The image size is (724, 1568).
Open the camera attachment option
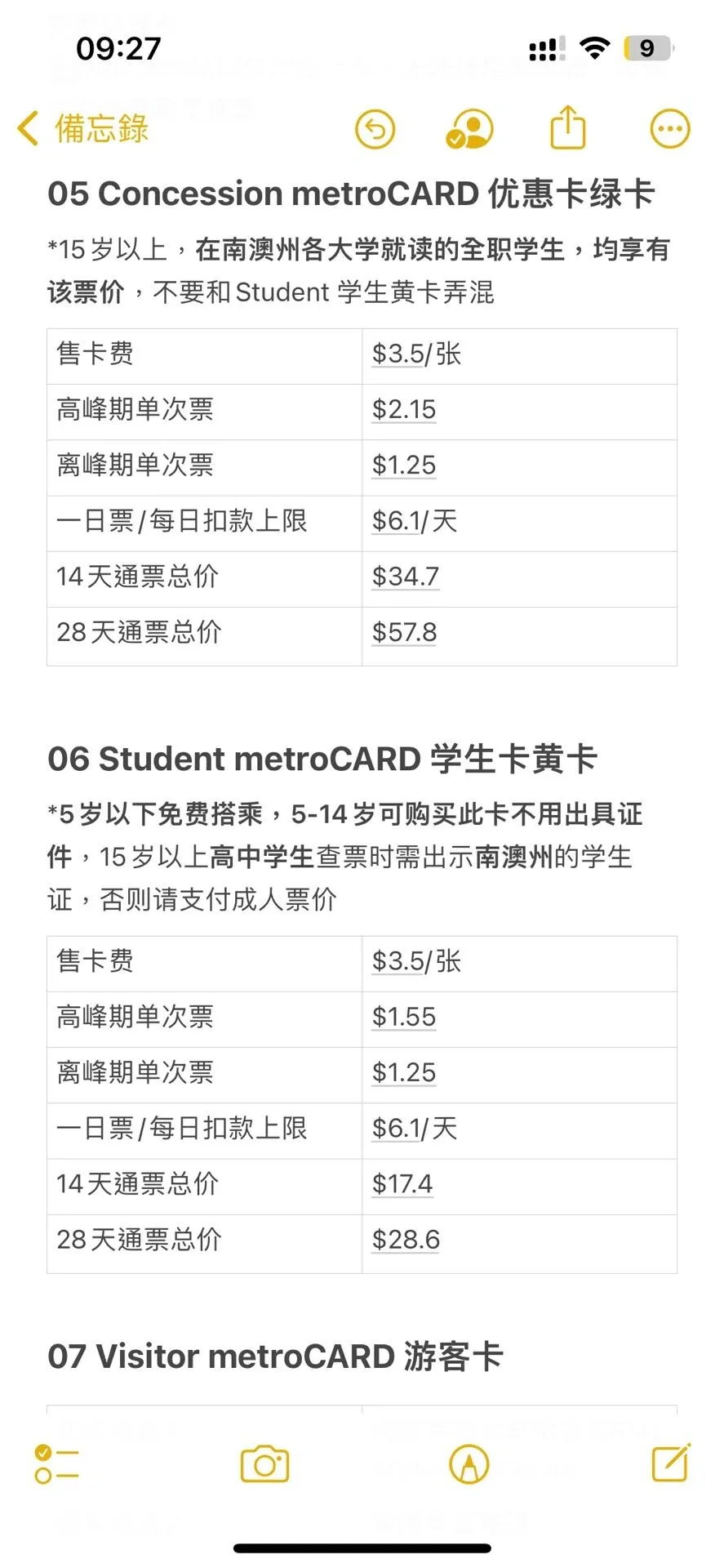tap(264, 1464)
